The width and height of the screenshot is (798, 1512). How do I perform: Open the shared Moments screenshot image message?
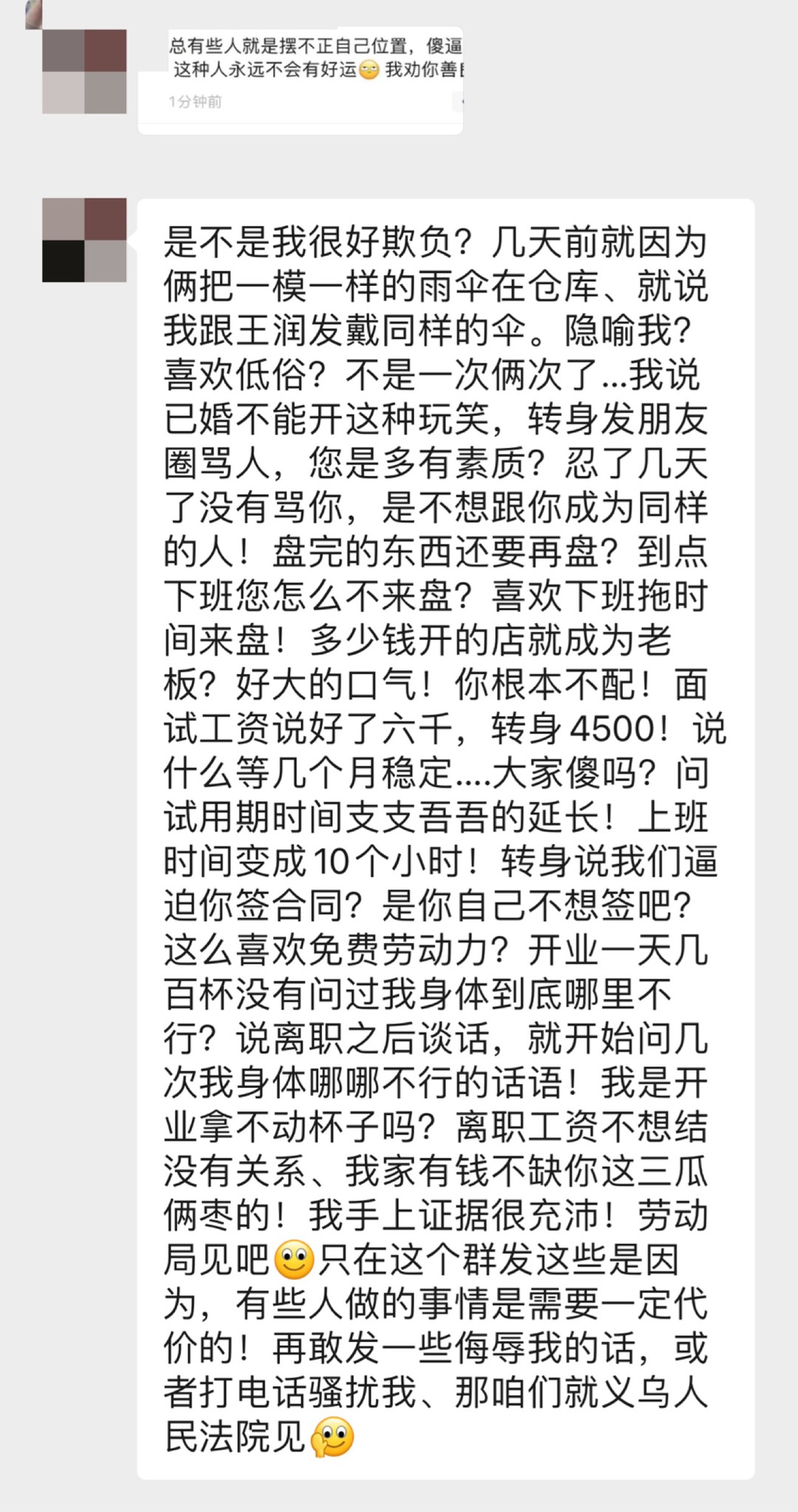pyautogui.click(x=300, y=74)
